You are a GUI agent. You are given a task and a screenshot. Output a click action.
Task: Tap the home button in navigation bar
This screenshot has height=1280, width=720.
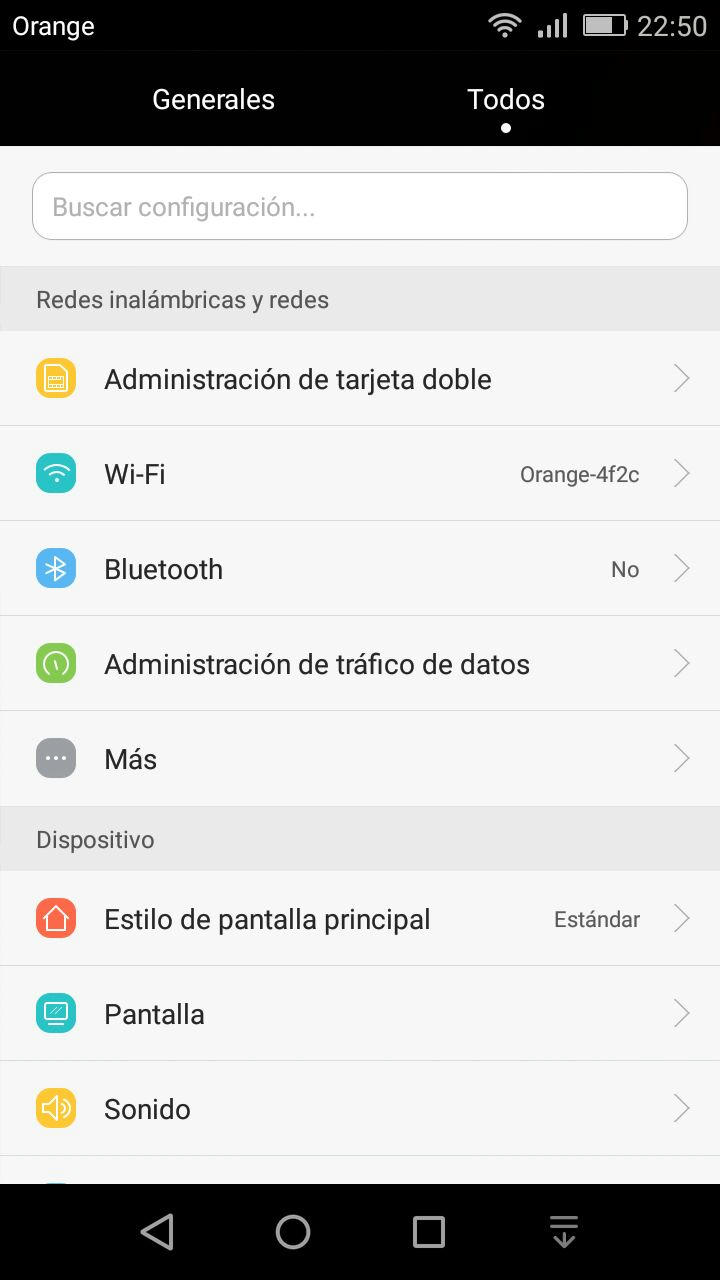pos(293,1232)
